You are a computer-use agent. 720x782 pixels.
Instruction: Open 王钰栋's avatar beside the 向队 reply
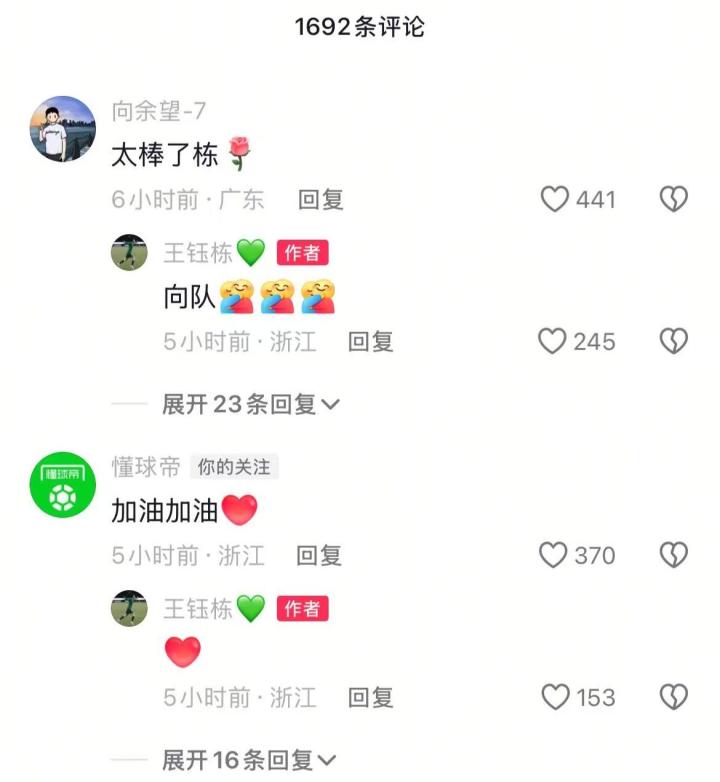pyautogui.click(x=129, y=253)
